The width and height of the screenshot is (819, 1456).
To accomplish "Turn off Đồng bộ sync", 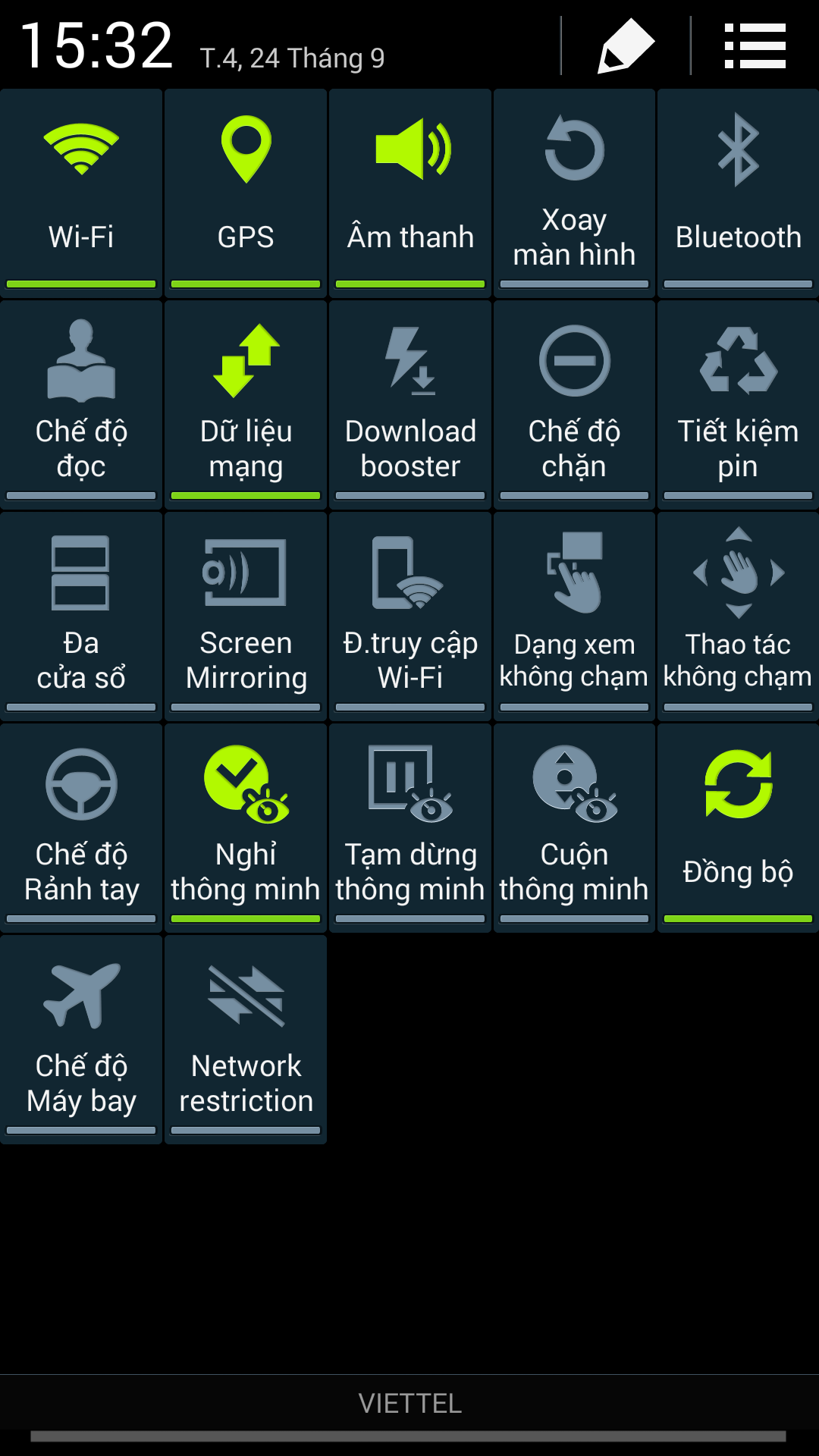I will point(738,827).
